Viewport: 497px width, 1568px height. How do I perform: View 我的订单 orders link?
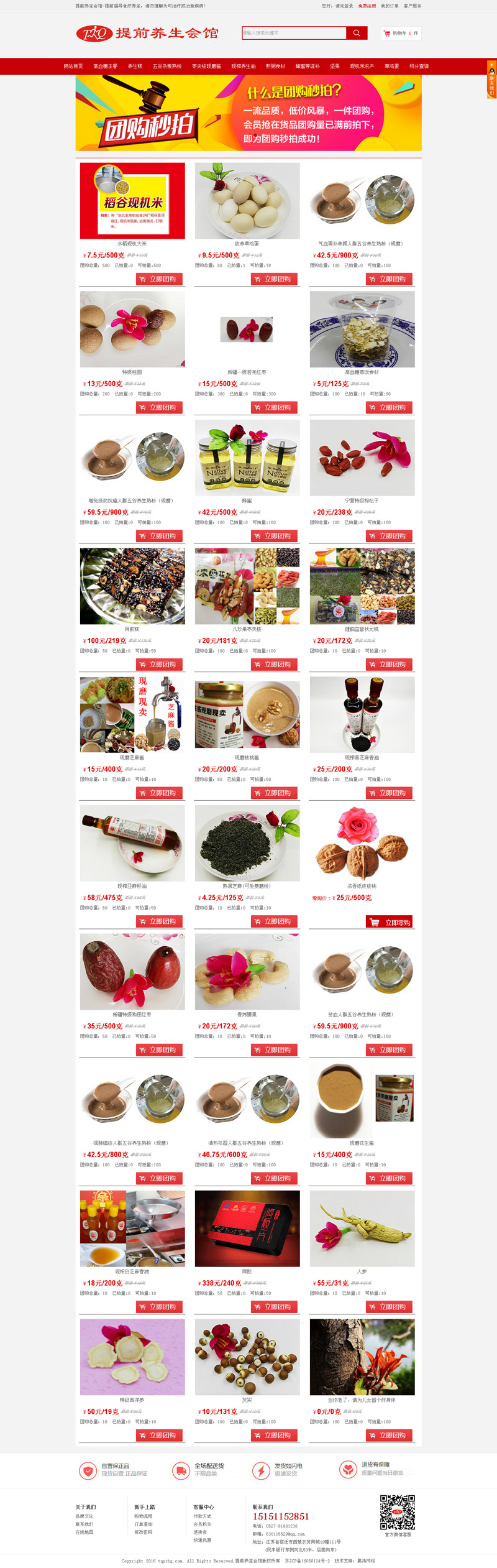(x=390, y=6)
